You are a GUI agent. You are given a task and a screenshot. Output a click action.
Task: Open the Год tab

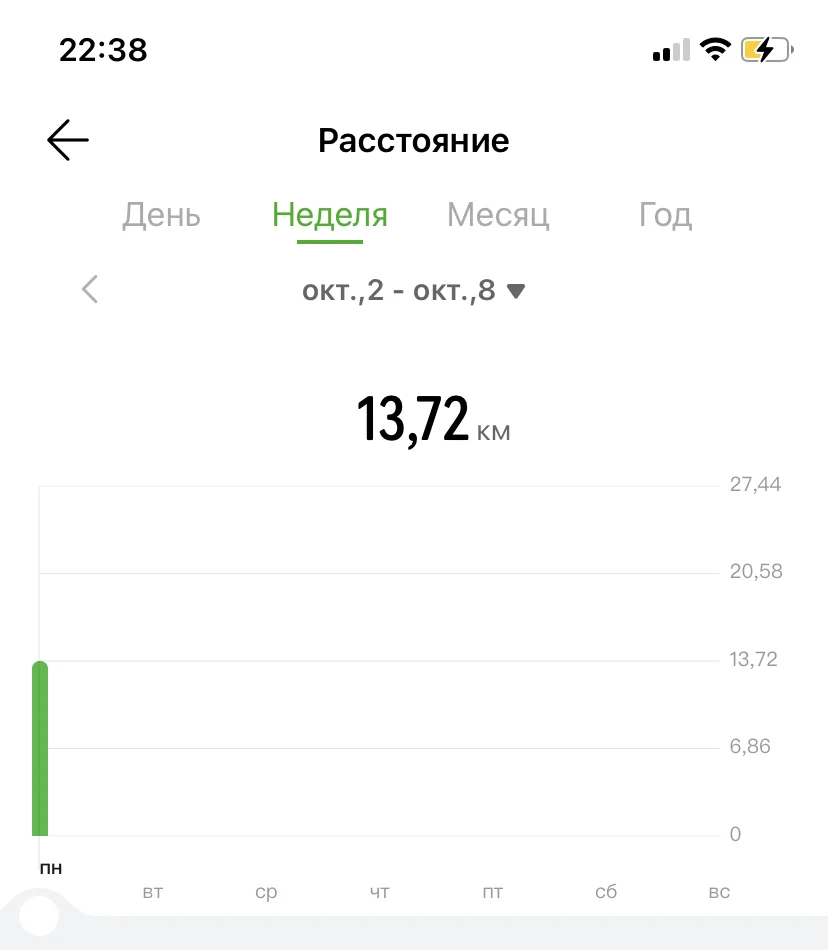pos(665,215)
